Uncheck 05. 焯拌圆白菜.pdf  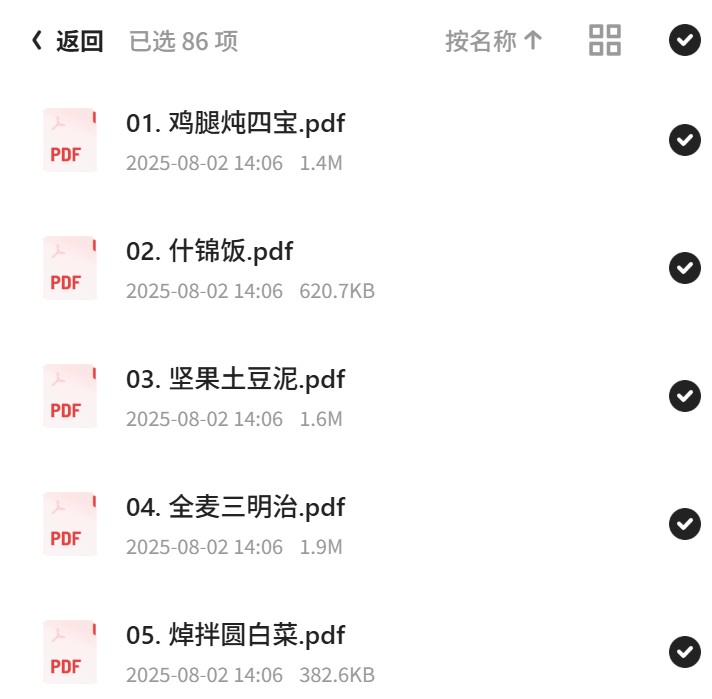tap(684, 652)
